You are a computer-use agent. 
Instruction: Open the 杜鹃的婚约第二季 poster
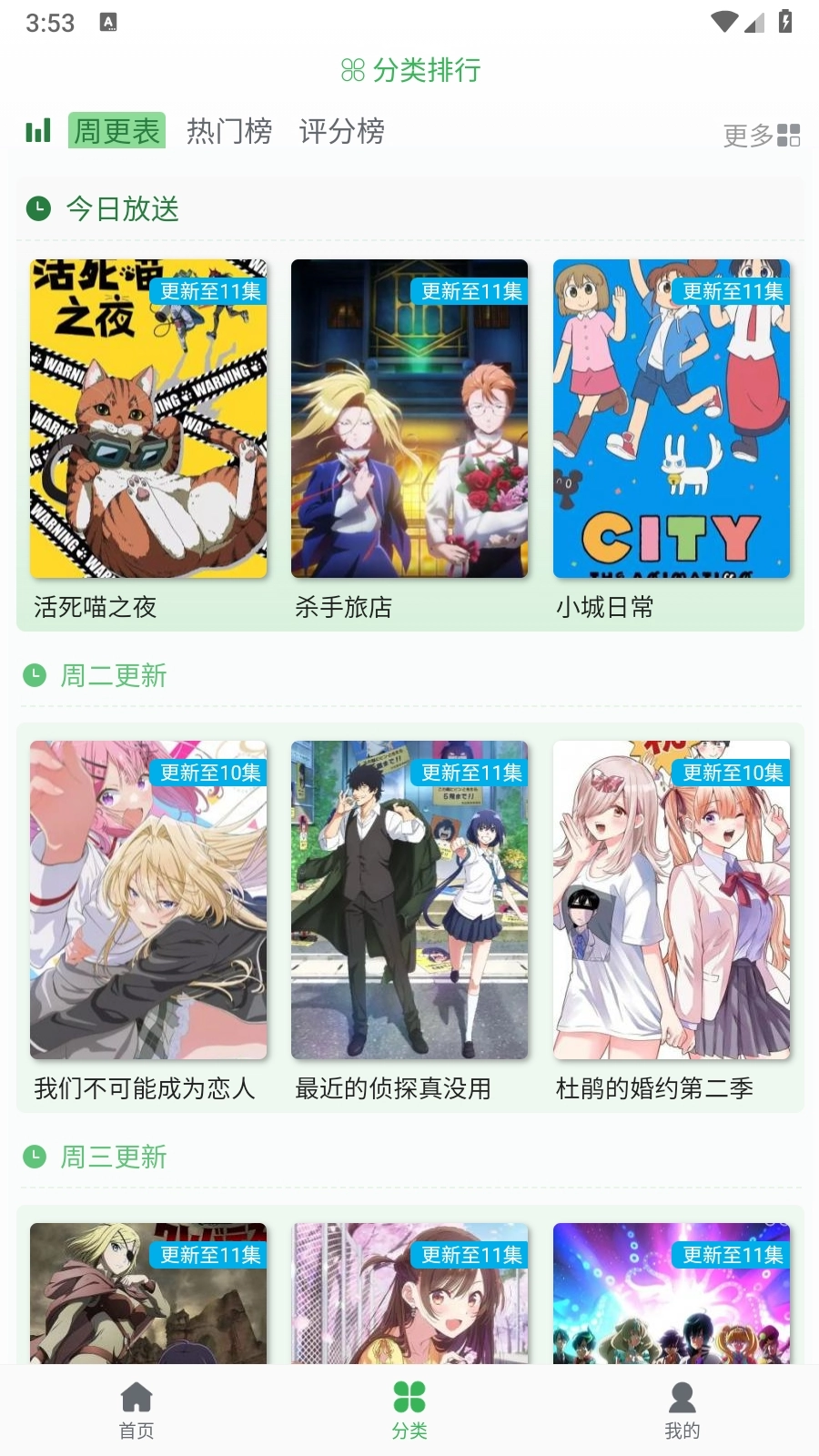(x=671, y=899)
